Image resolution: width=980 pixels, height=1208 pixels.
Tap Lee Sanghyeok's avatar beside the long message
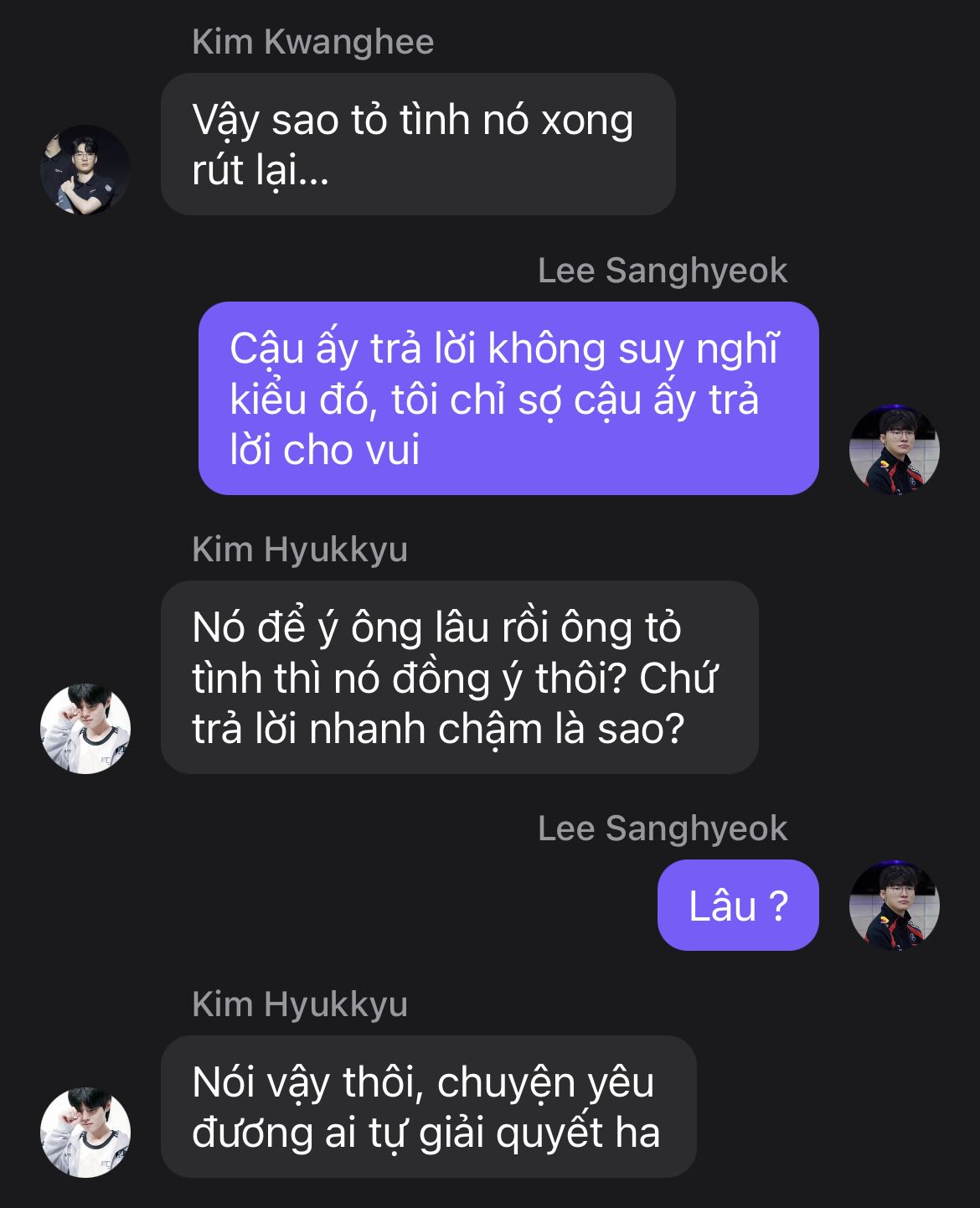pyautogui.click(x=894, y=450)
